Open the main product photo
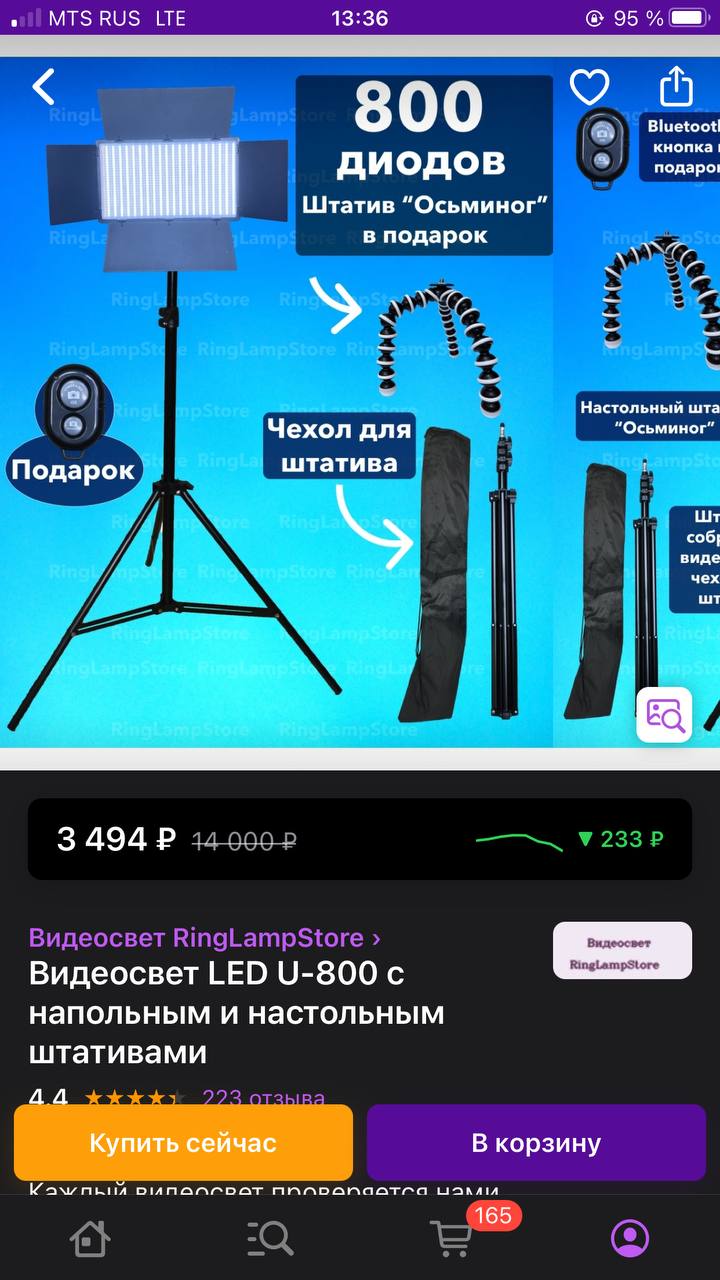This screenshot has width=720, height=1280. (x=276, y=402)
